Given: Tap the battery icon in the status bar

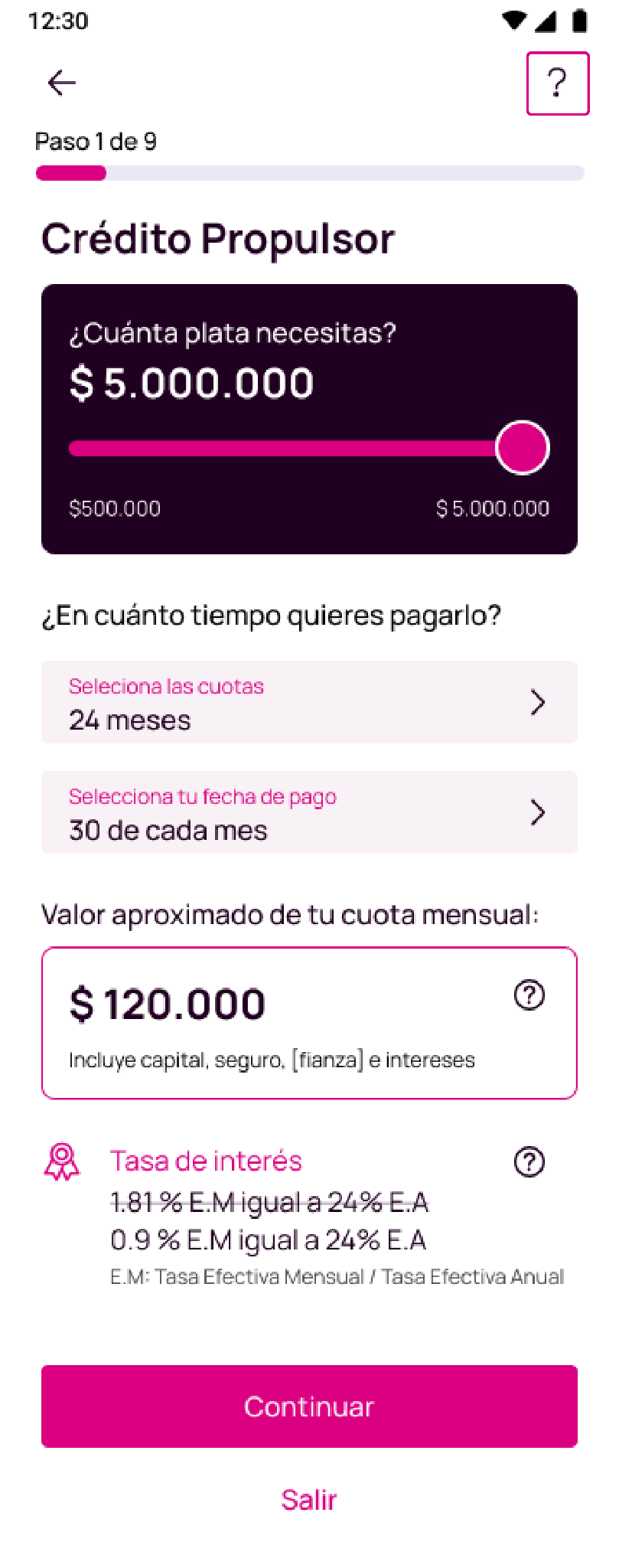Looking at the screenshot, I should coord(579,21).
